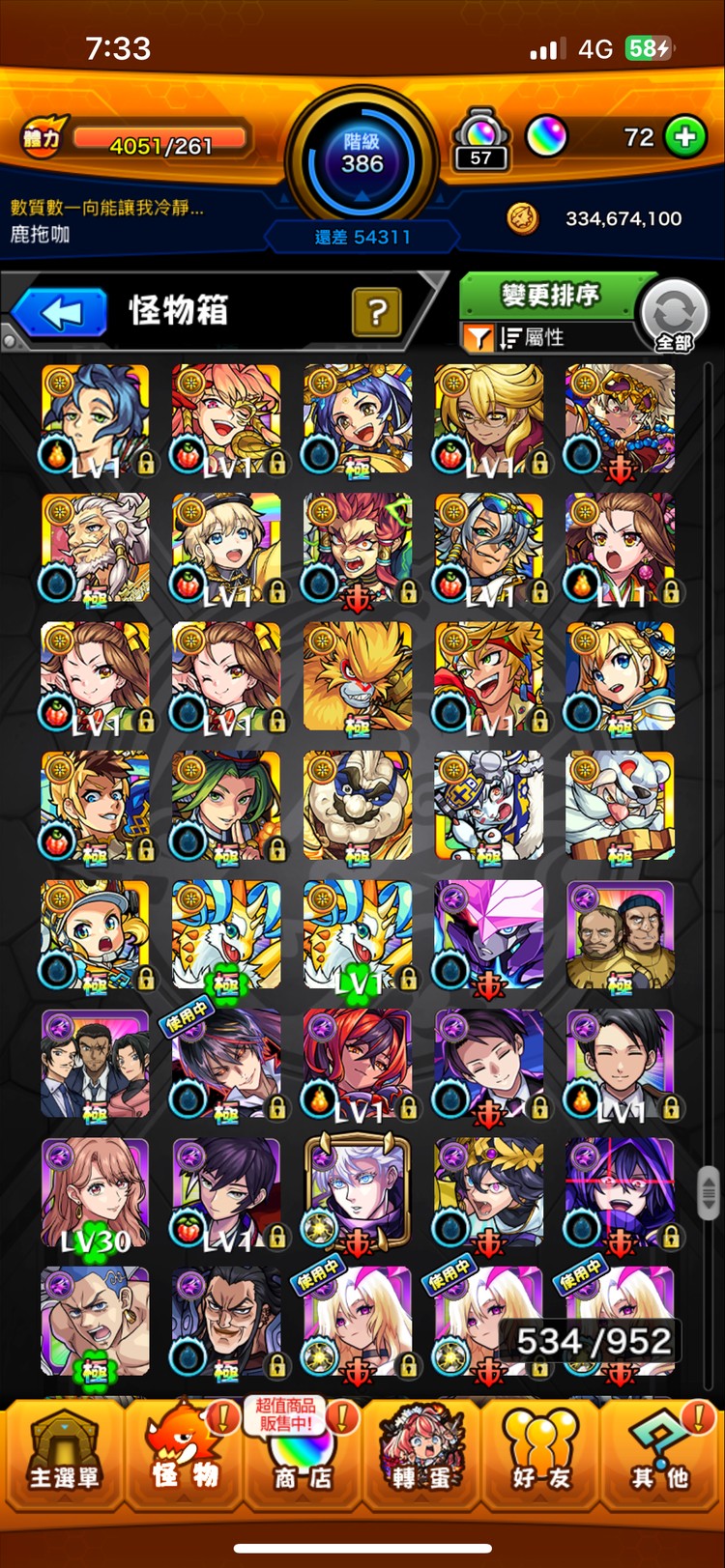This screenshot has width=725, height=1568.
Task: Open the question mark help button
Action: (377, 312)
